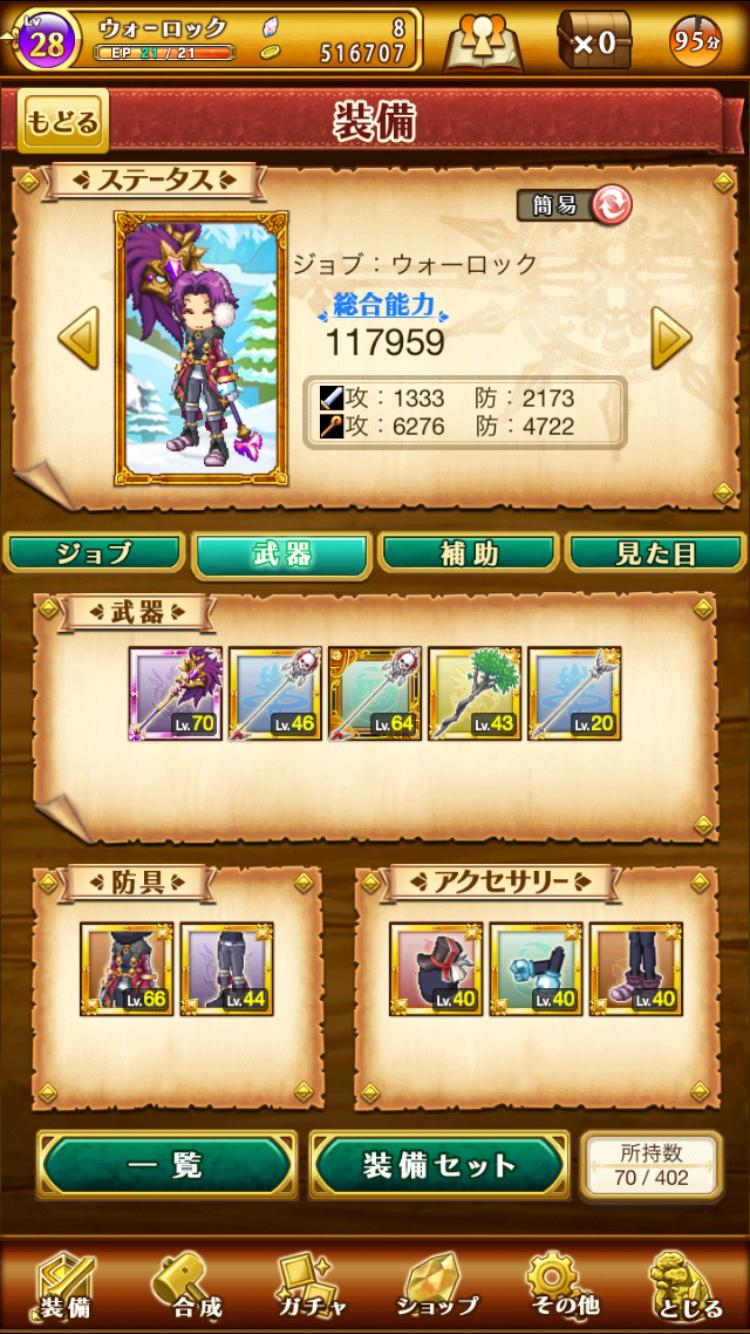Switch to the ジョブ tab
This screenshot has height=1334, width=750.
click(94, 553)
